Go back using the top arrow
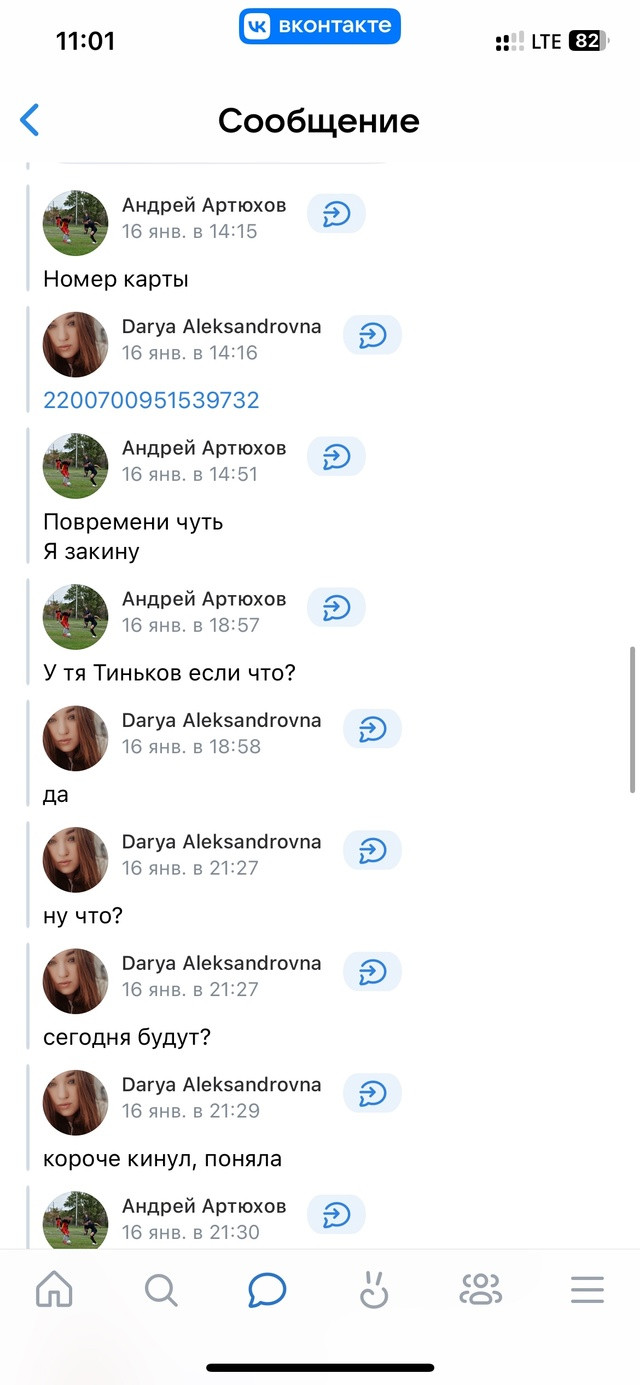Image resolution: width=640 pixels, height=1385 pixels. (x=30, y=120)
